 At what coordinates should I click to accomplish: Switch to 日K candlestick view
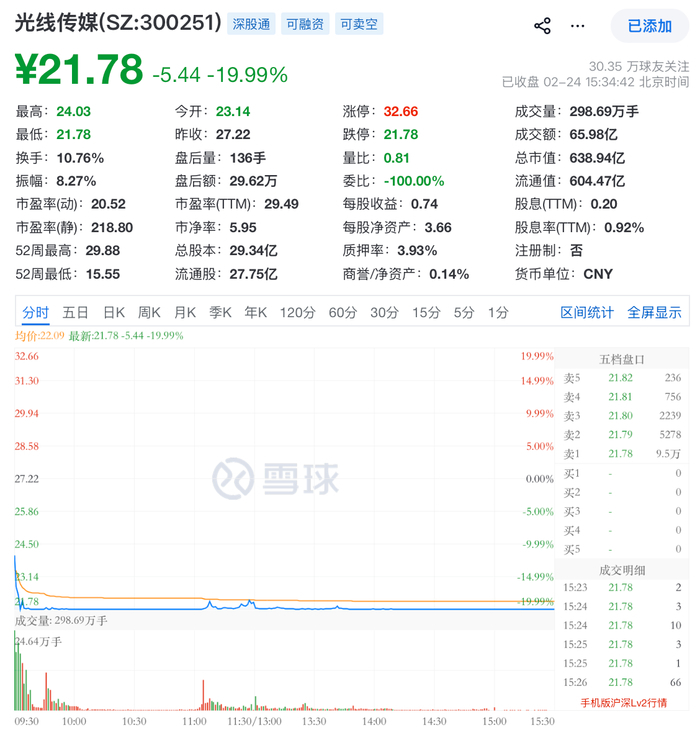coord(114,312)
